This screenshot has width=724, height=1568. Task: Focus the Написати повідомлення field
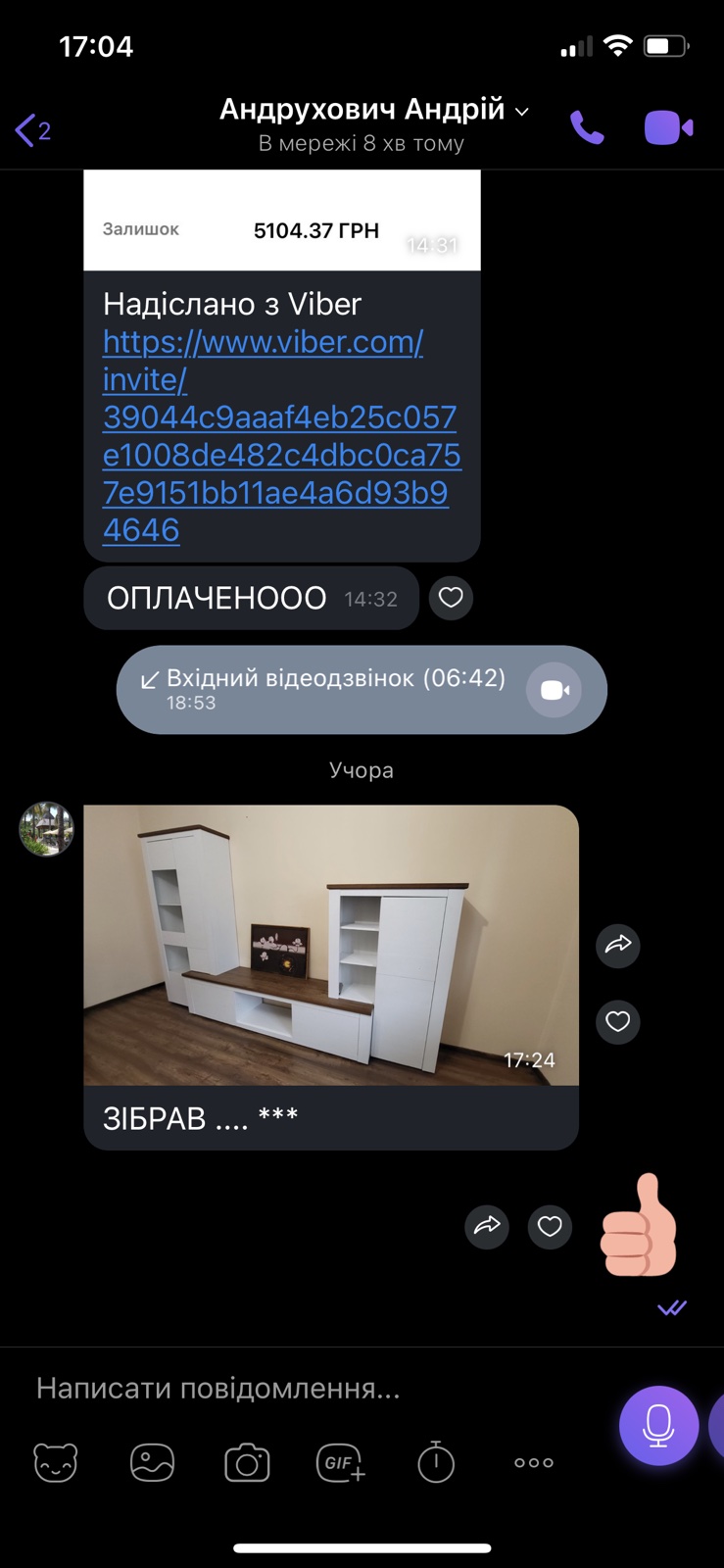click(x=294, y=1388)
